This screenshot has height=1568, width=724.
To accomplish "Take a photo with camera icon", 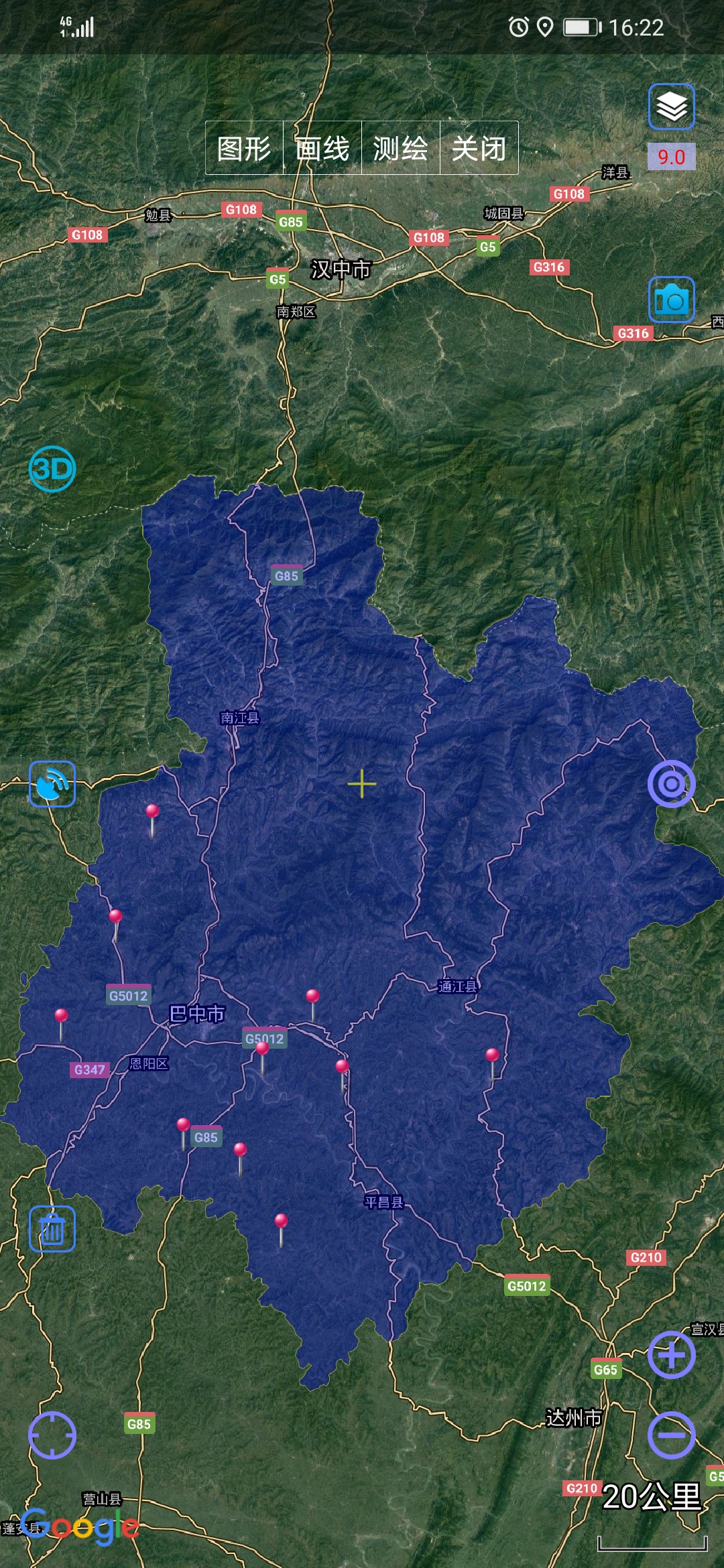I will [671, 300].
